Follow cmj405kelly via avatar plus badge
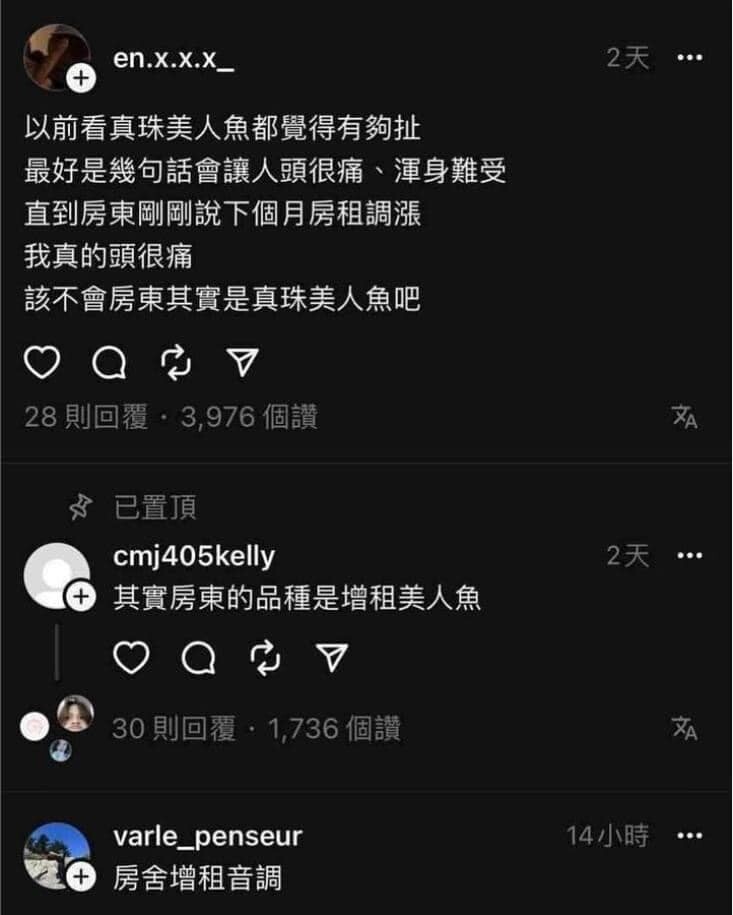The height and width of the screenshot is (915, 733). tap(82, 597)
